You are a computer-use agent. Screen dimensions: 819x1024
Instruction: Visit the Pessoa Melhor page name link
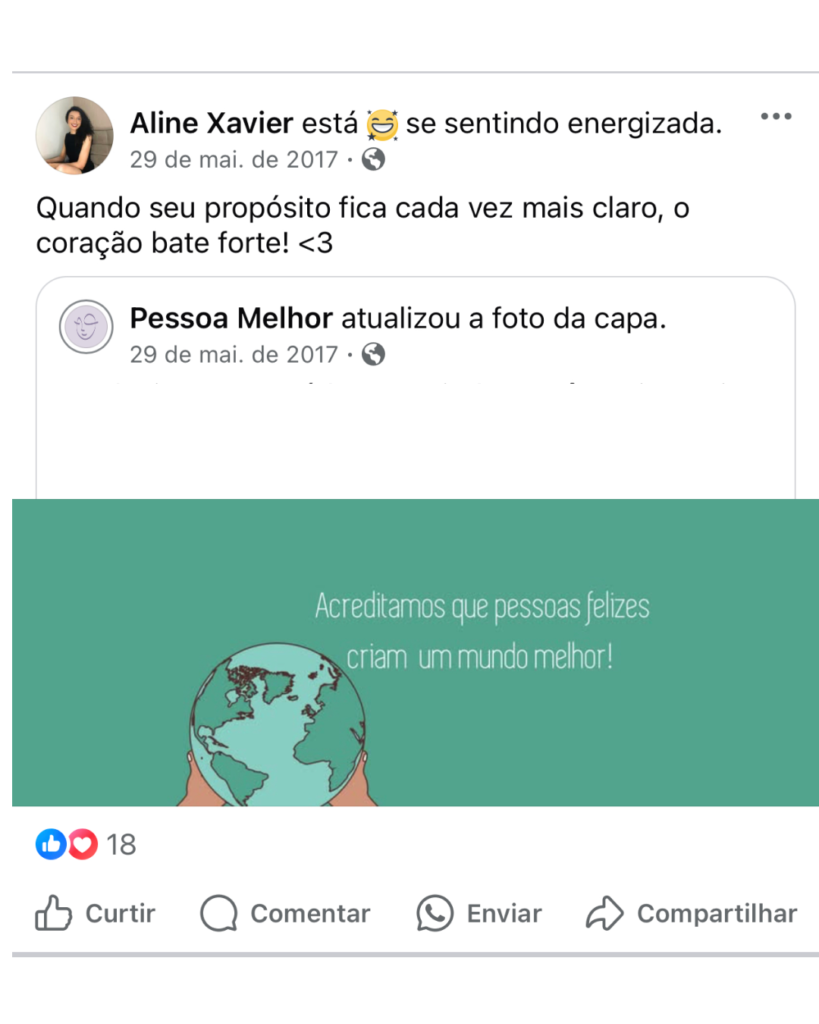point(231,319)
